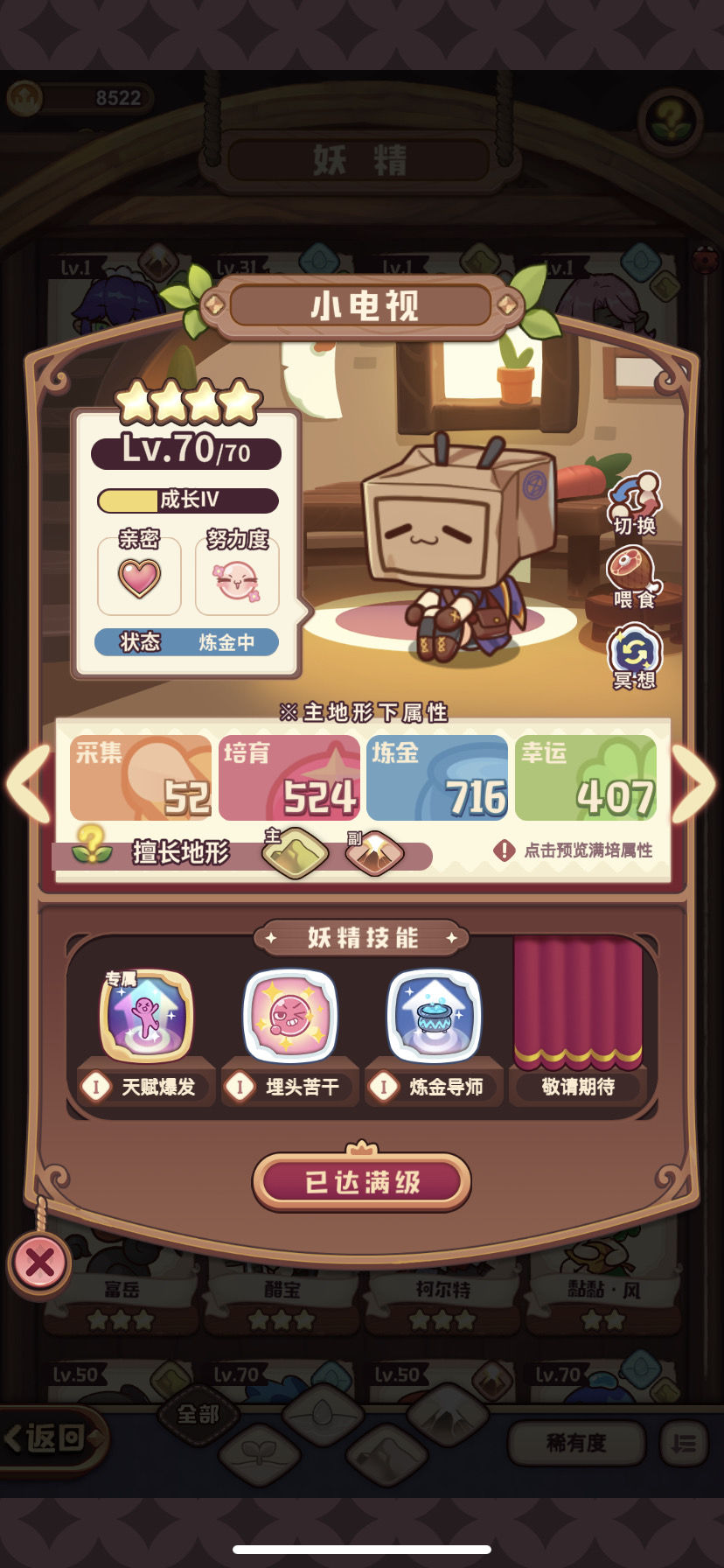Preview max-training attributes via 点击预览满培属性
Viewport: 724px width, 1568px height.
click(x=574, y=850)
